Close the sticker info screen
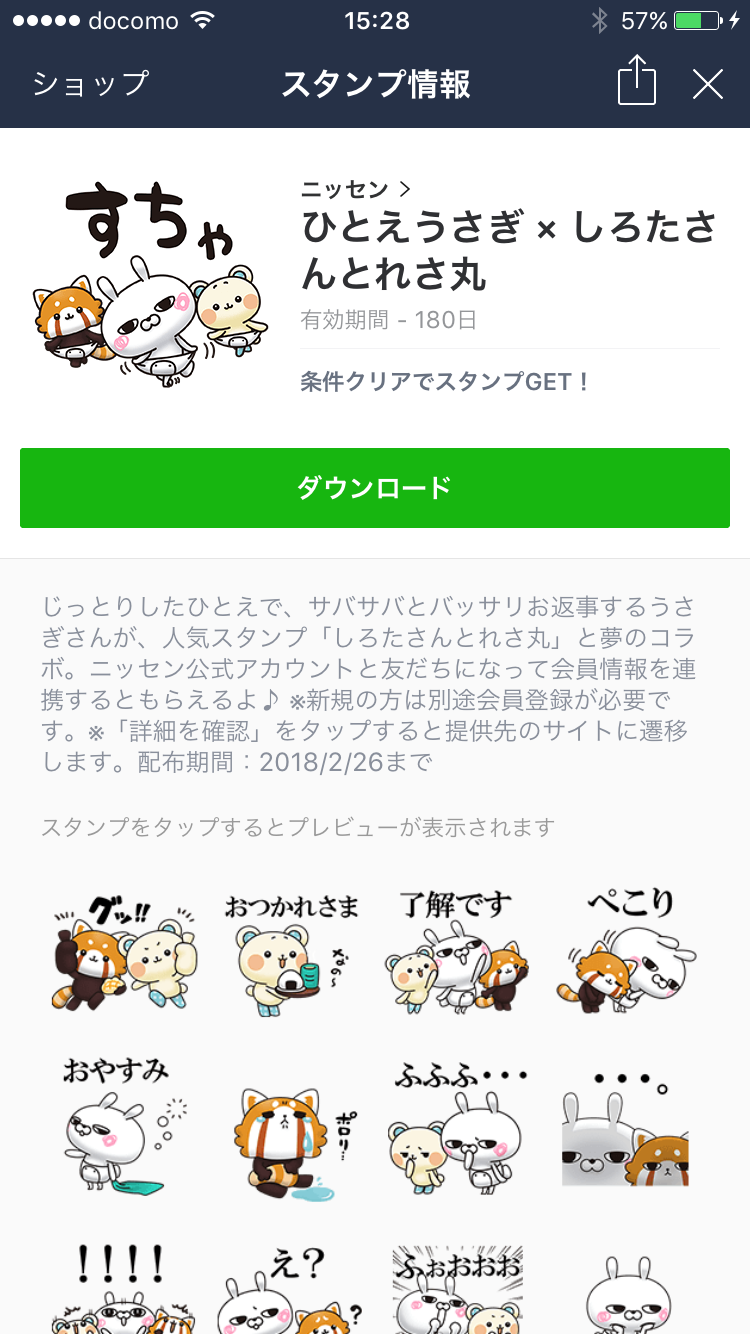Image resolution: width=750 pixels, height=1334 pixels. pos(707,85)
